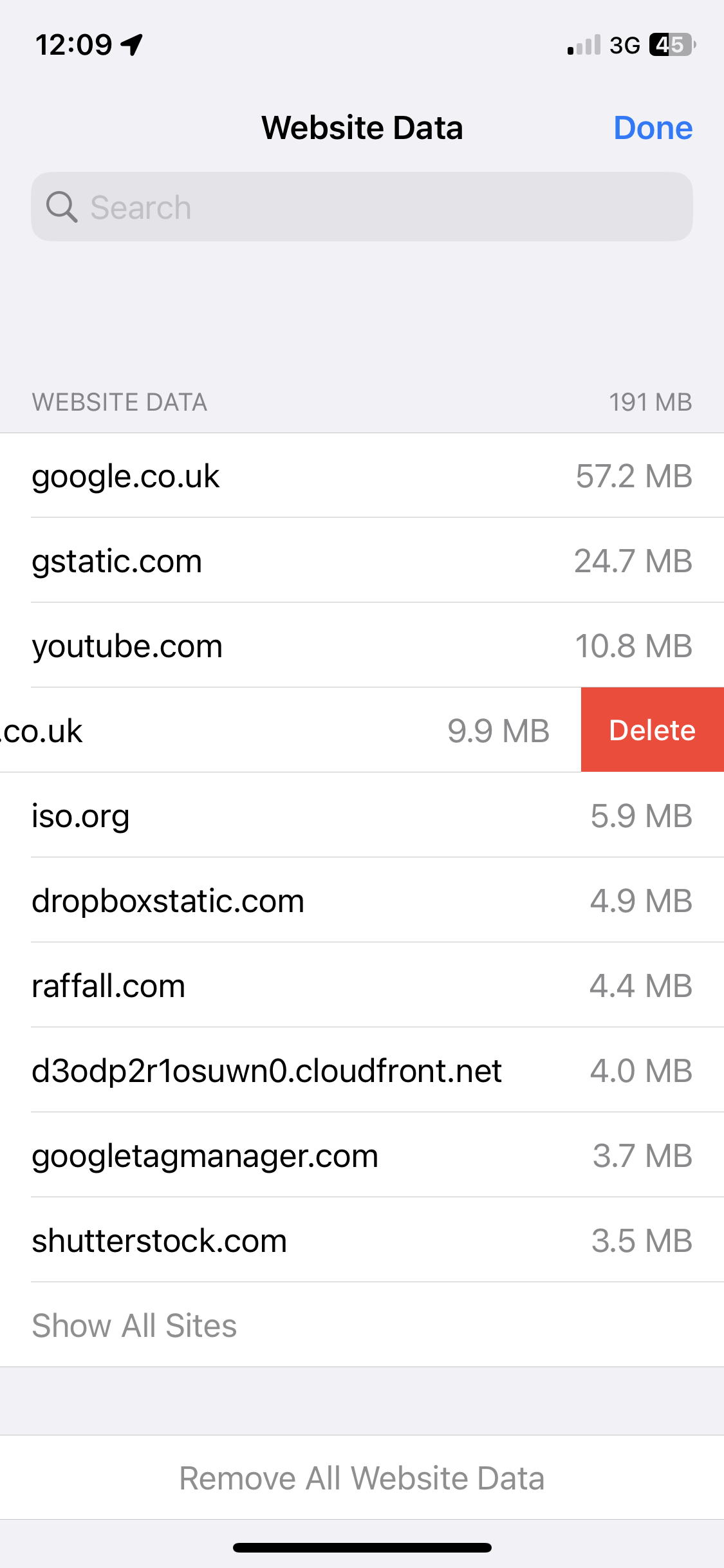Tap the WEBSITE DATA section header
The width and height of the screenshot is (724, 1568).
pos(119,402)
